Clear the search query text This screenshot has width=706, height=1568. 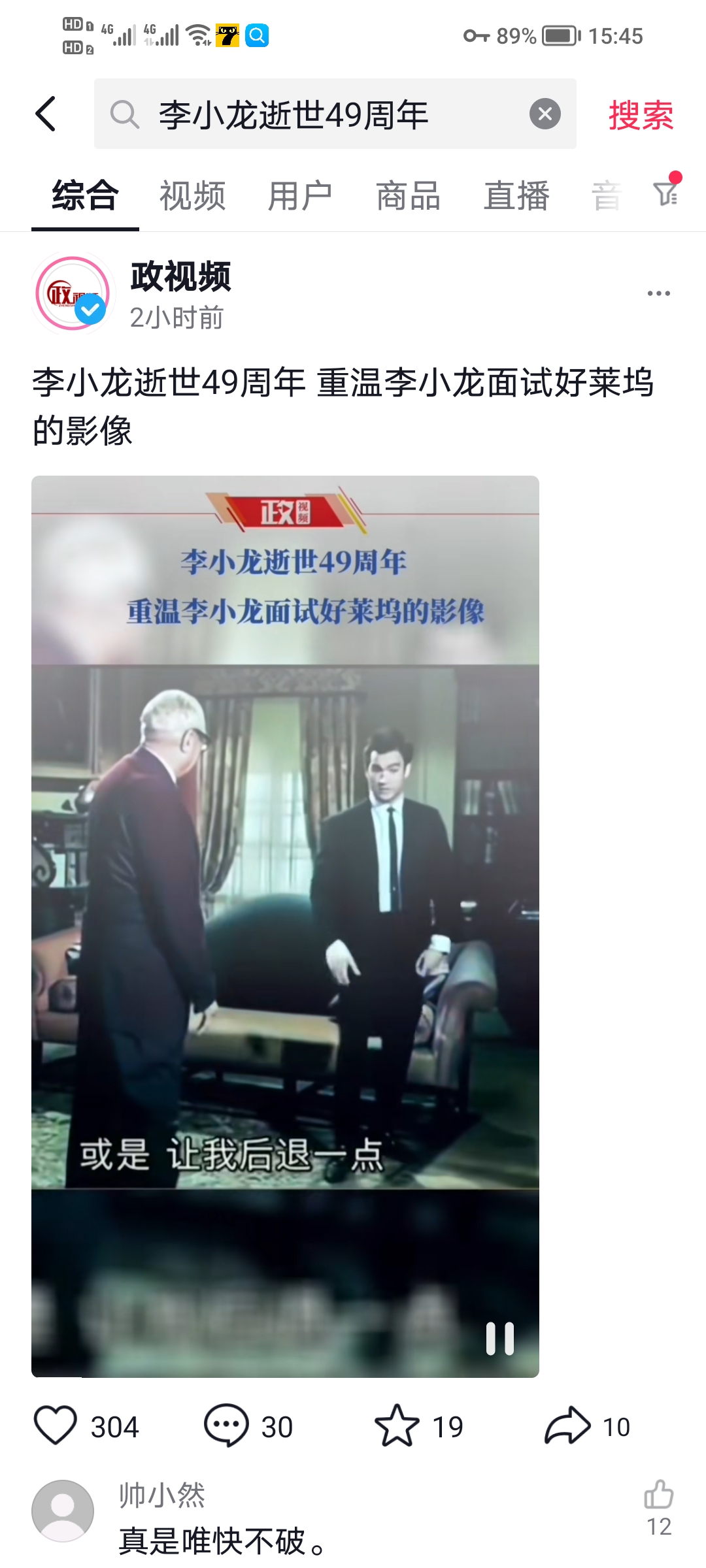545,114
